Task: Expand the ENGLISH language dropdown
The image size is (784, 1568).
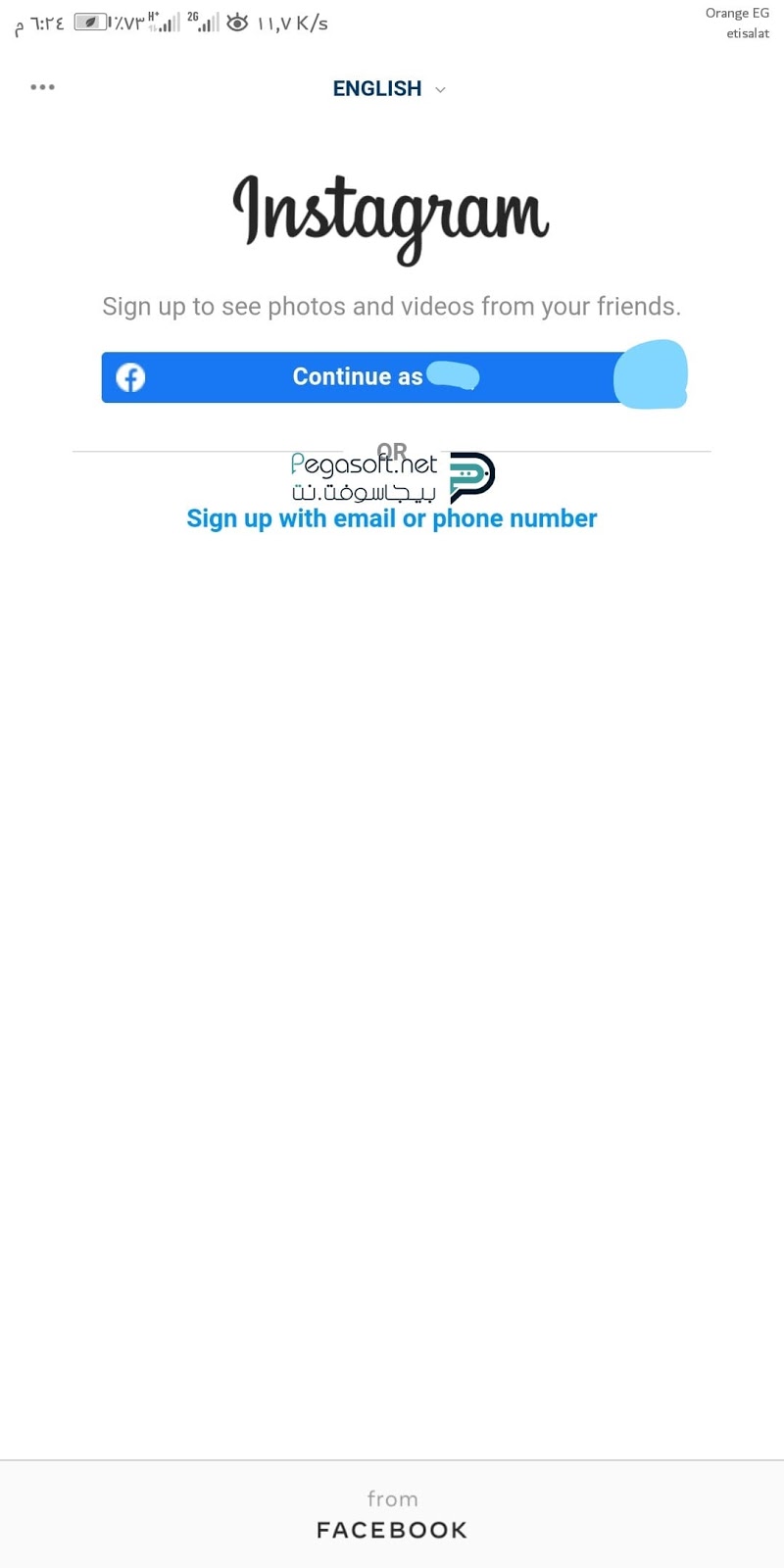Action: (x=389, y=89)
